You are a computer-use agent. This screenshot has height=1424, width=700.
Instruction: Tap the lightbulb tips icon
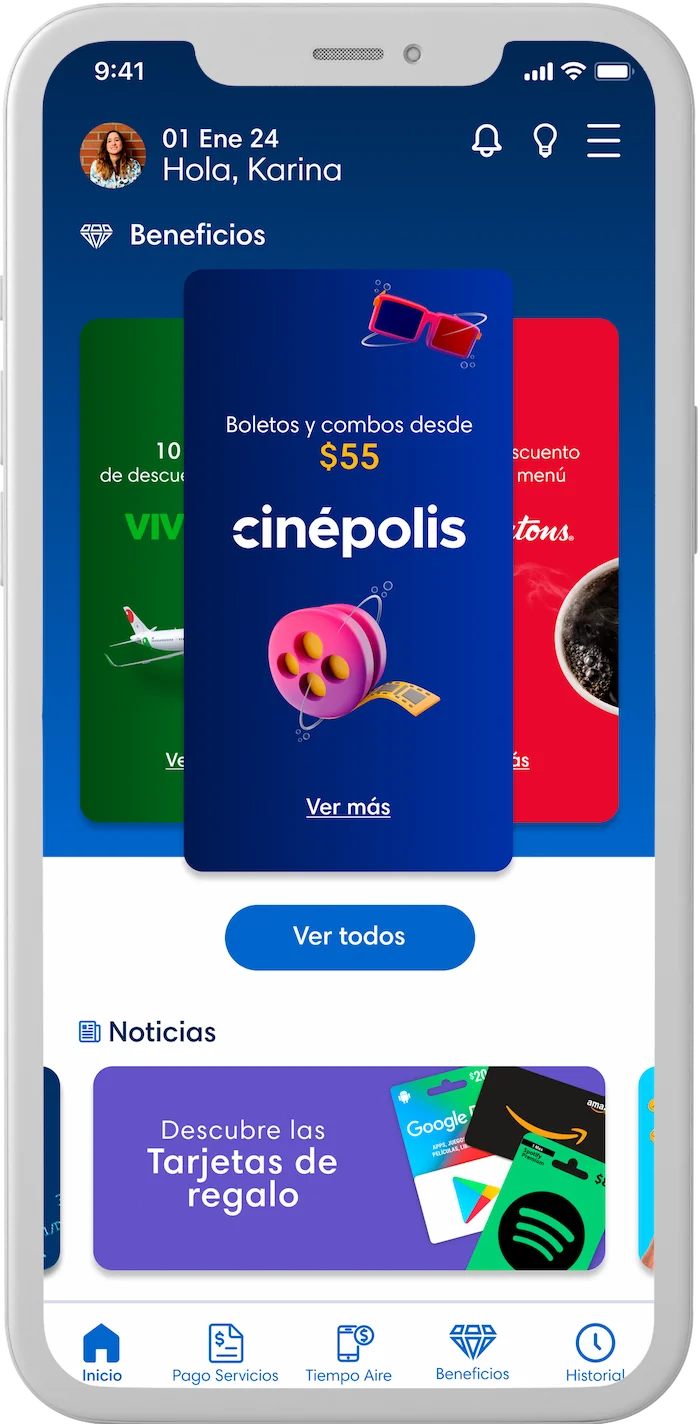545,141
